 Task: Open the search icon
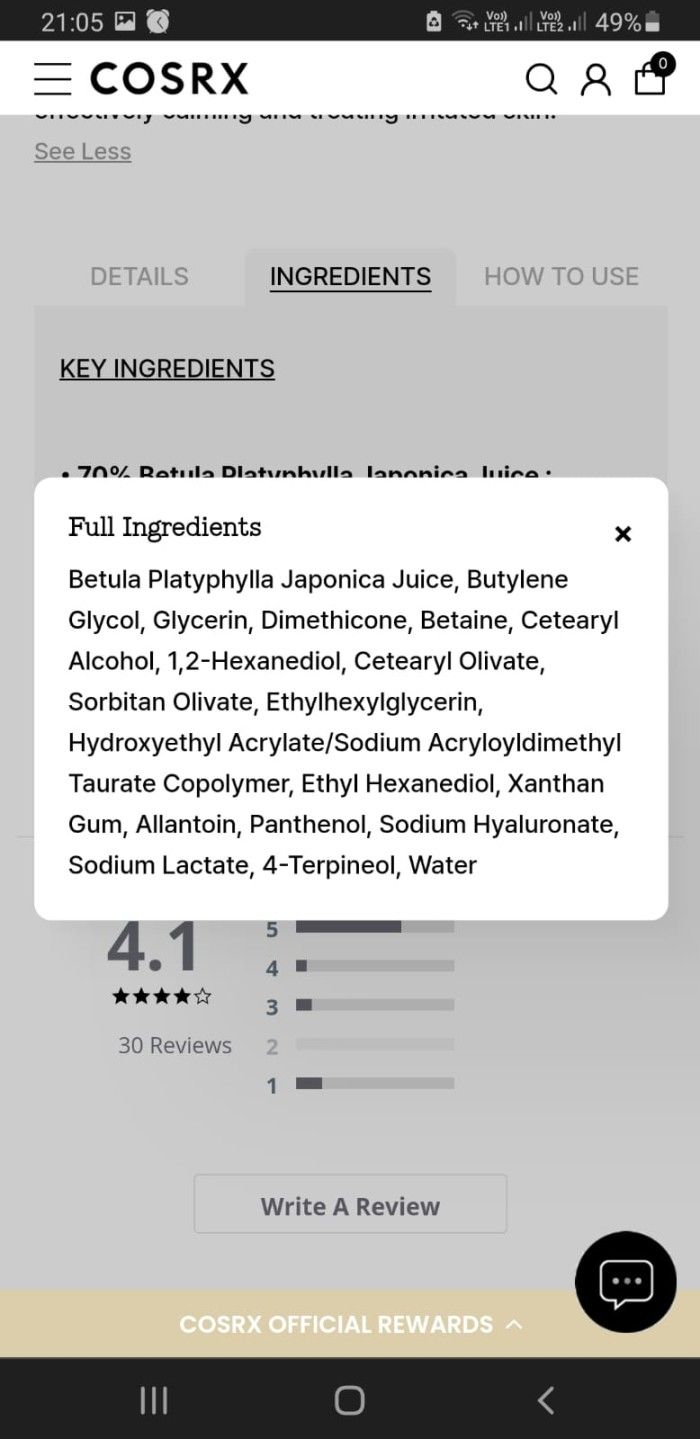tap(541, 78)
